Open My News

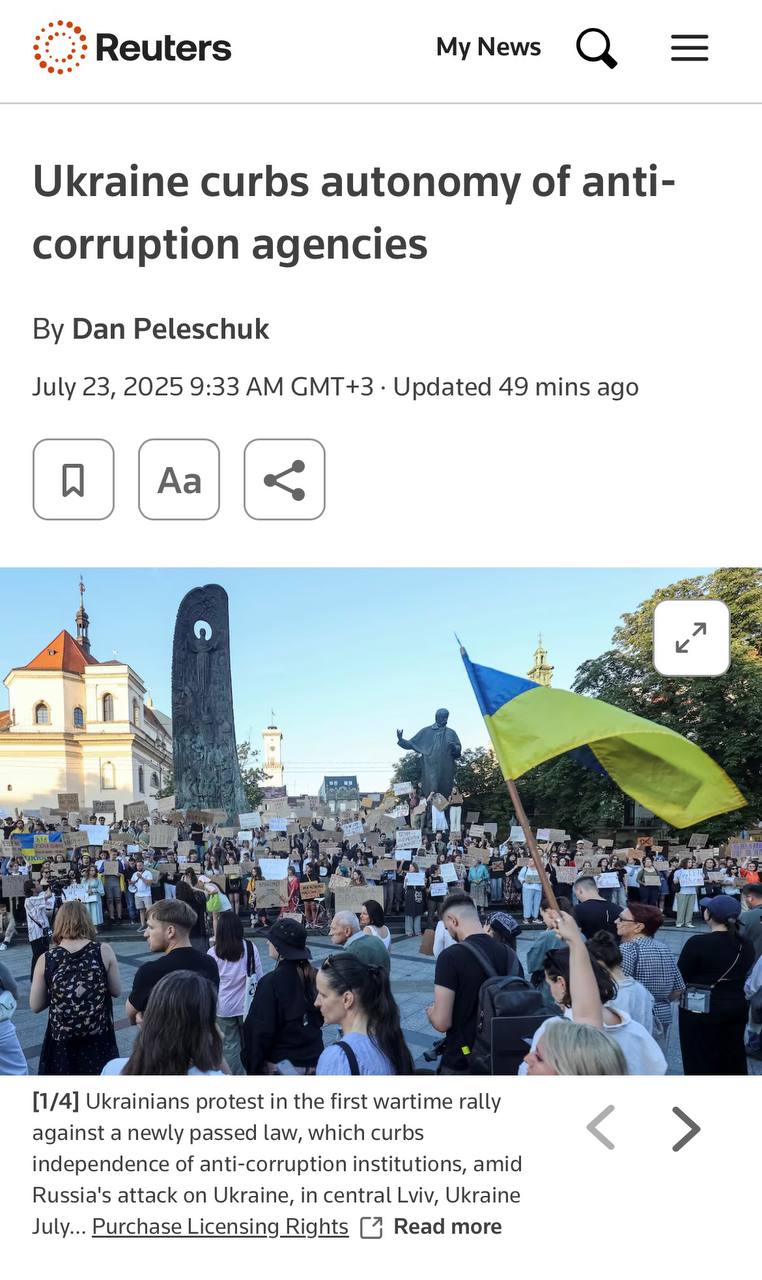point(488,47)
